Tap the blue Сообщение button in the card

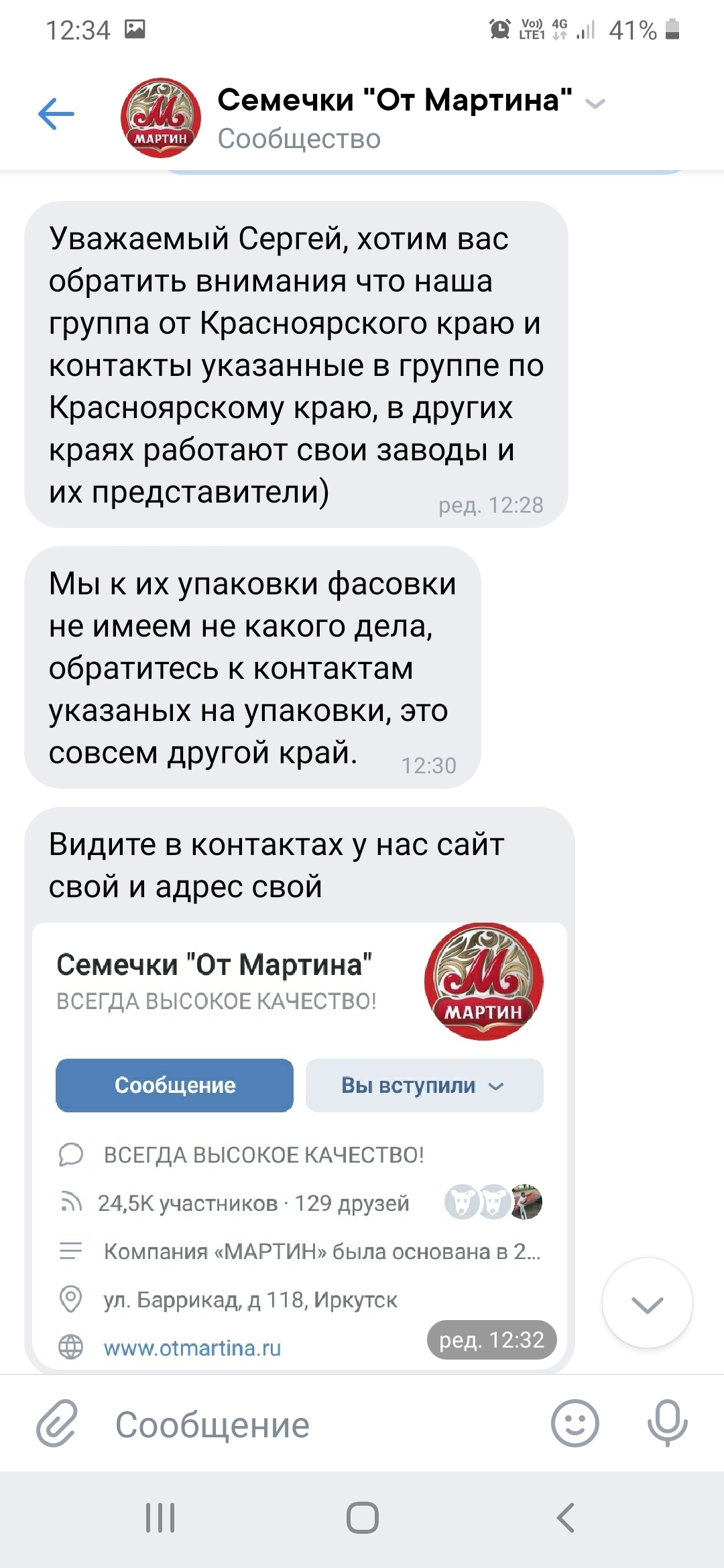point(174,1085)
